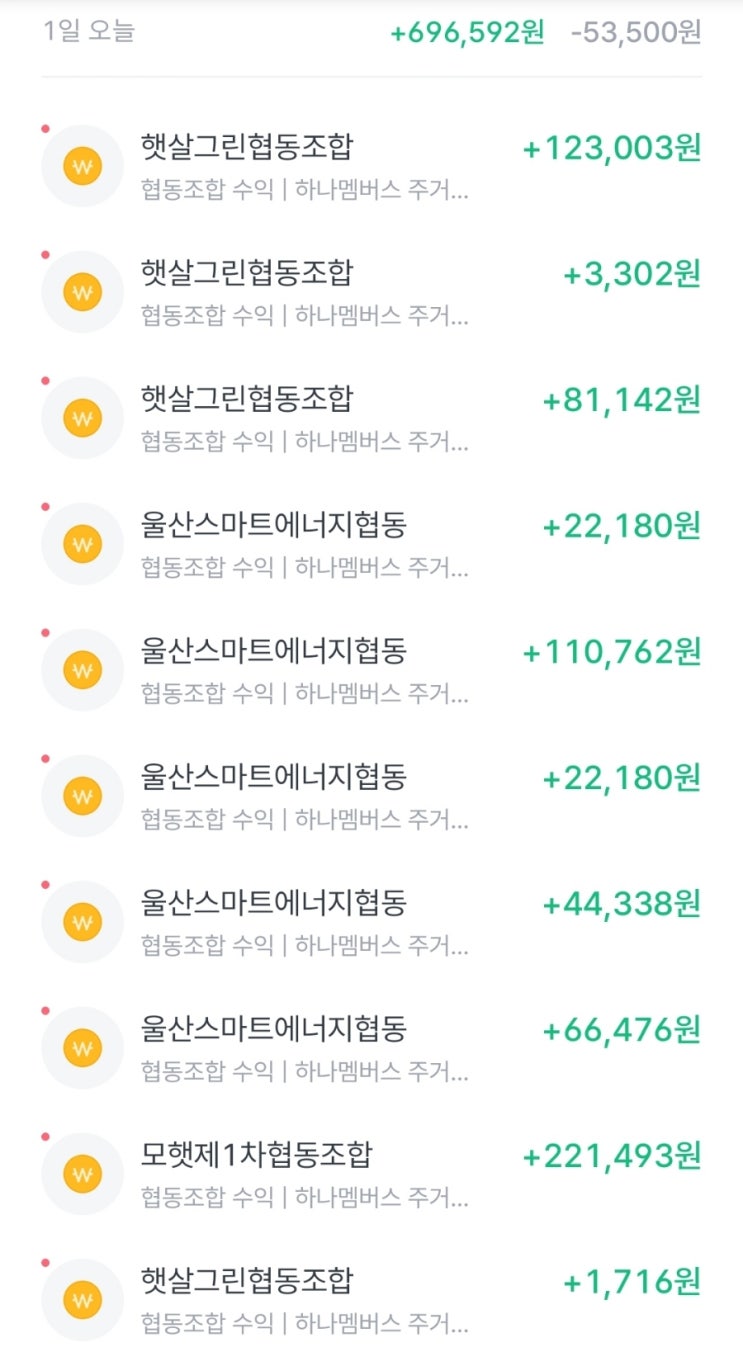Select the 울산스마트에너지협동 +44,338원 entry
743x1366 pixels.
(371, 922)
